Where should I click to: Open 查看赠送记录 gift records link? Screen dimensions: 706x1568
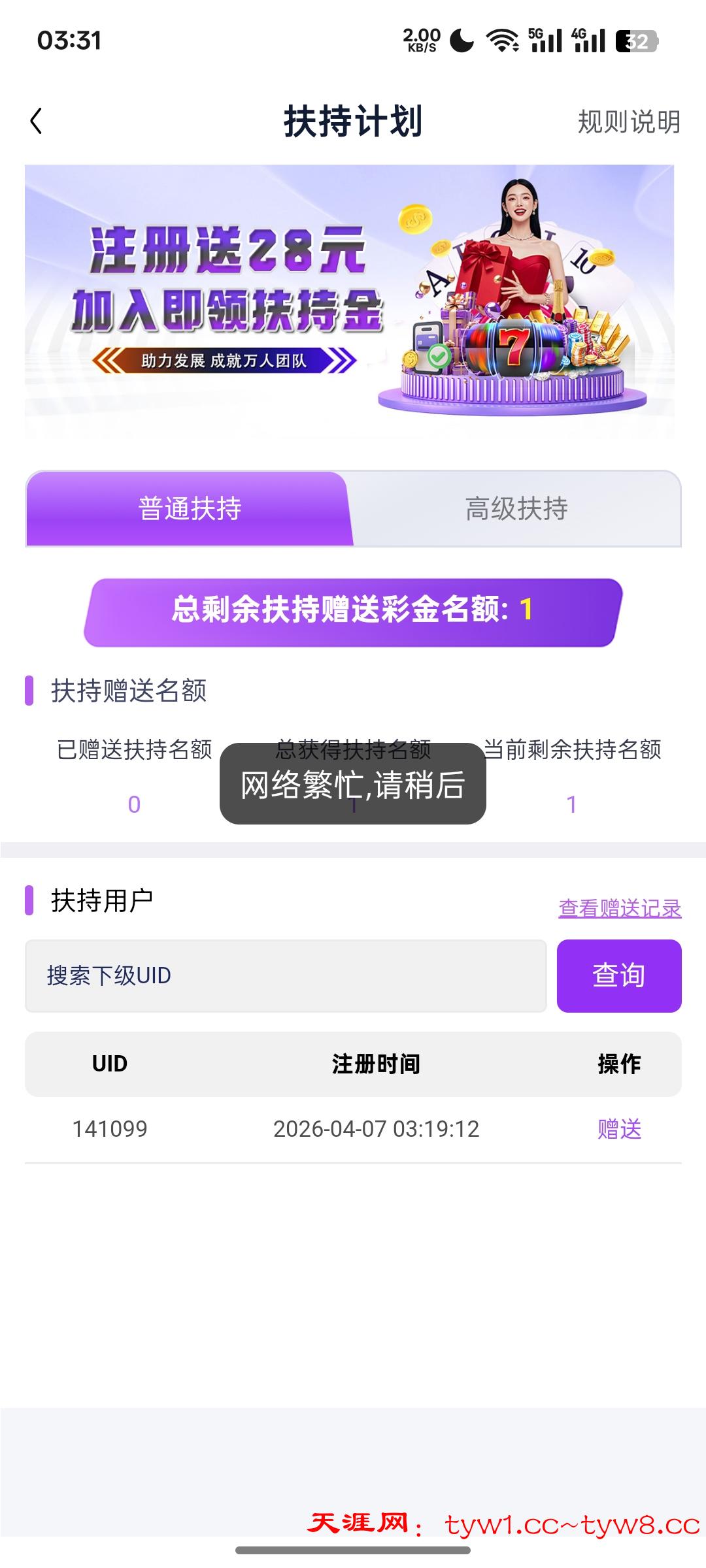point(620,908)
